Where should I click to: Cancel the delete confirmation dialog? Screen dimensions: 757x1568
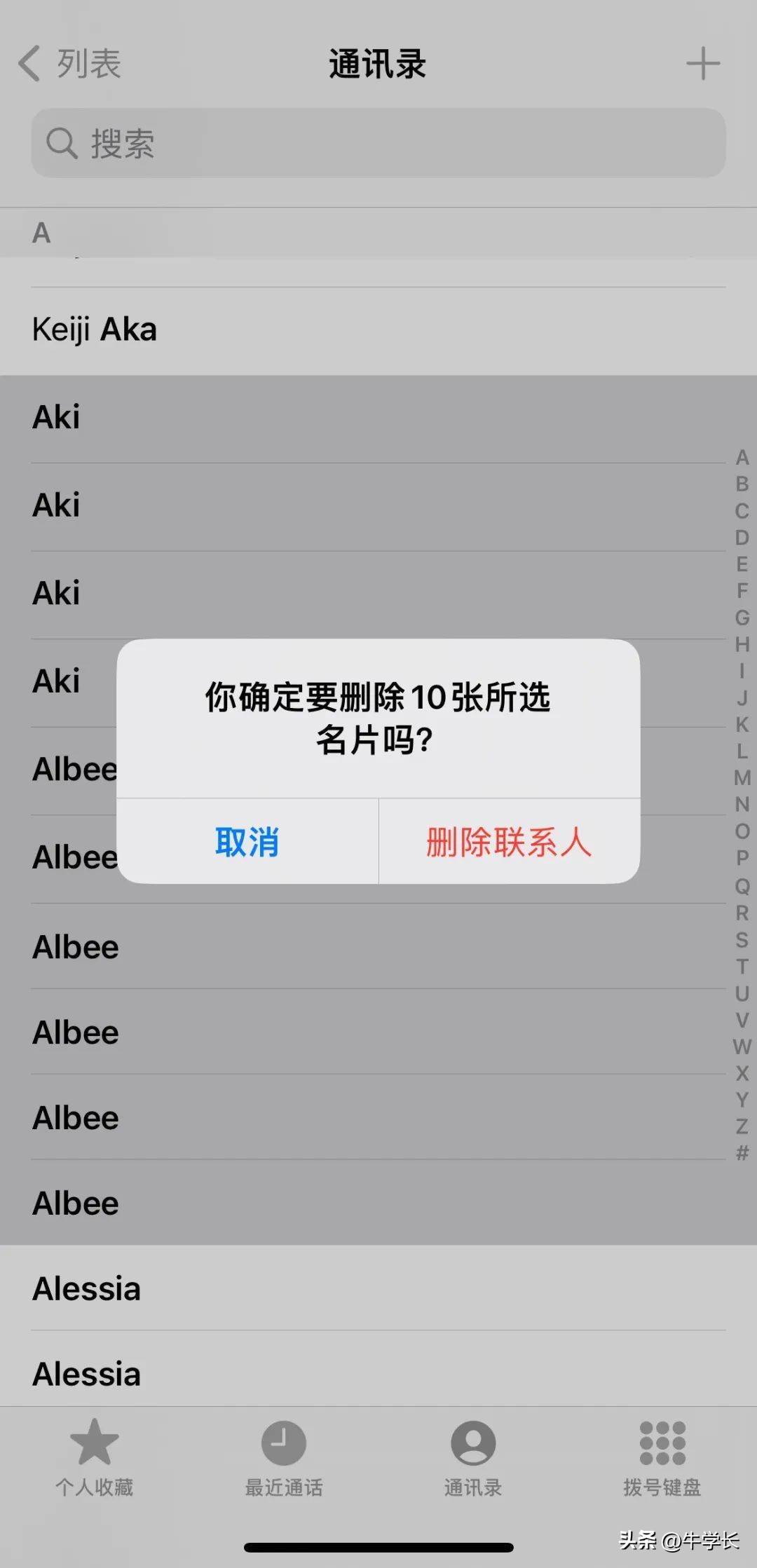click(247, 842)
